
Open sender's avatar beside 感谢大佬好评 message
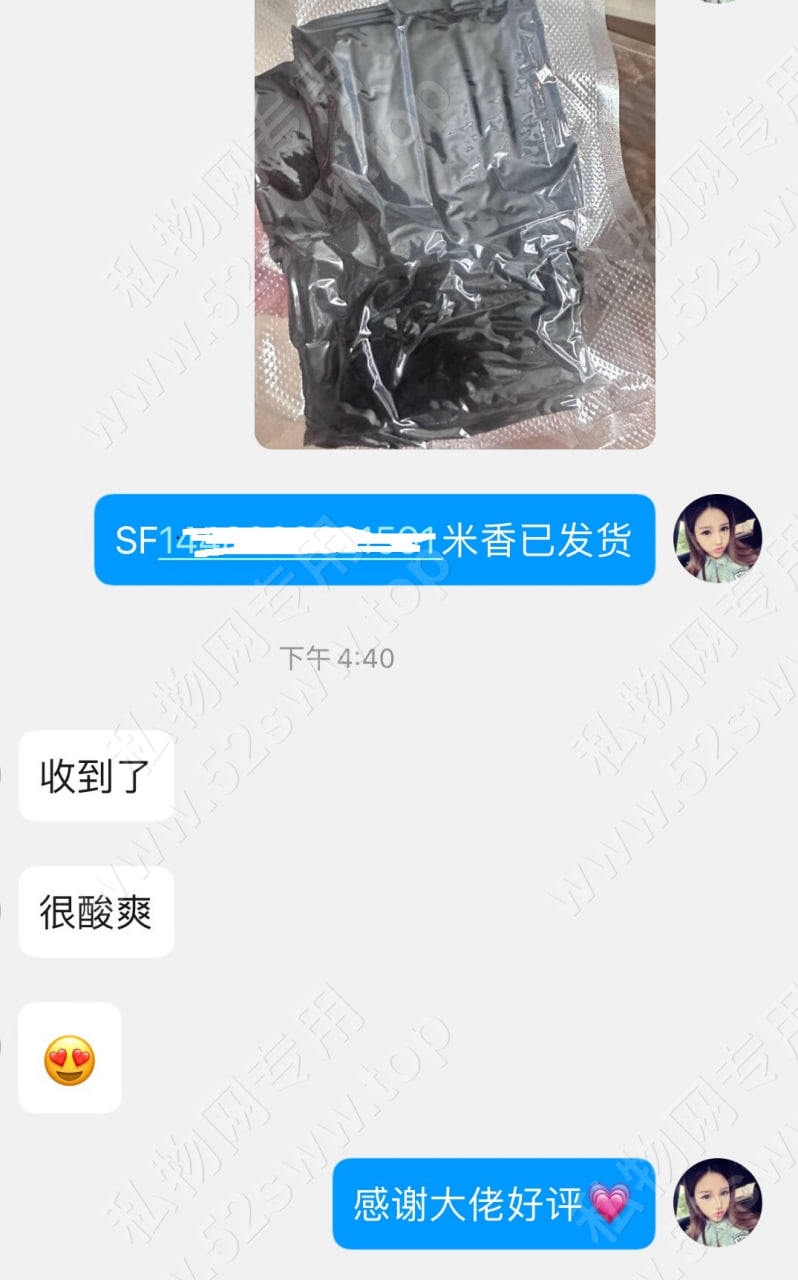pyautogui.click(x=717, y=1202)
